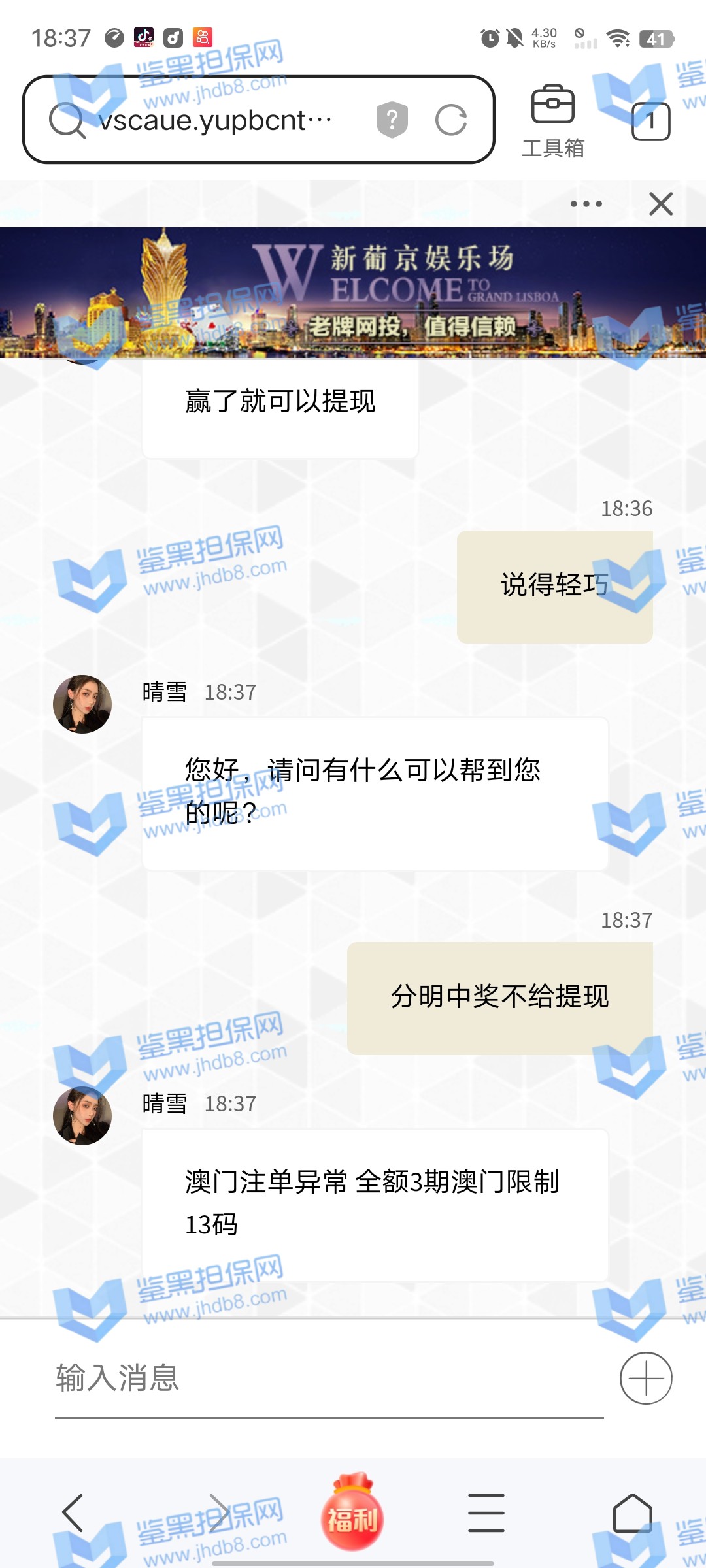706x1568 pixels.
Task: Go back to the previous page
Action: [x=73, y=1512]
